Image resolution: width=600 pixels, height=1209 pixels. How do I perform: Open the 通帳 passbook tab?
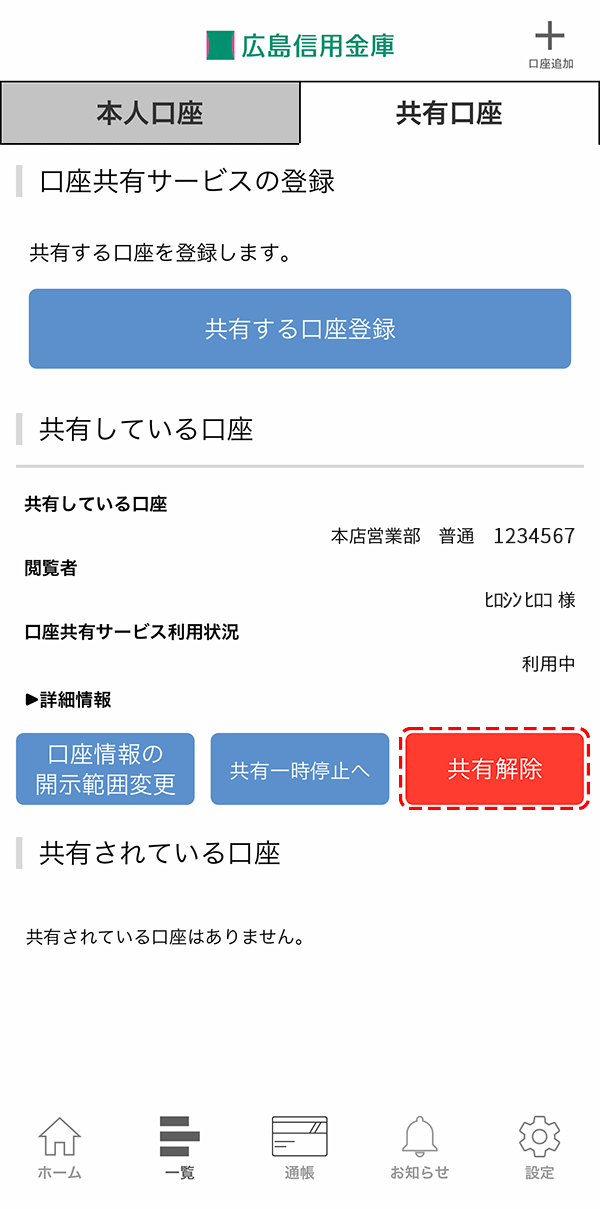coord(300,1149)
